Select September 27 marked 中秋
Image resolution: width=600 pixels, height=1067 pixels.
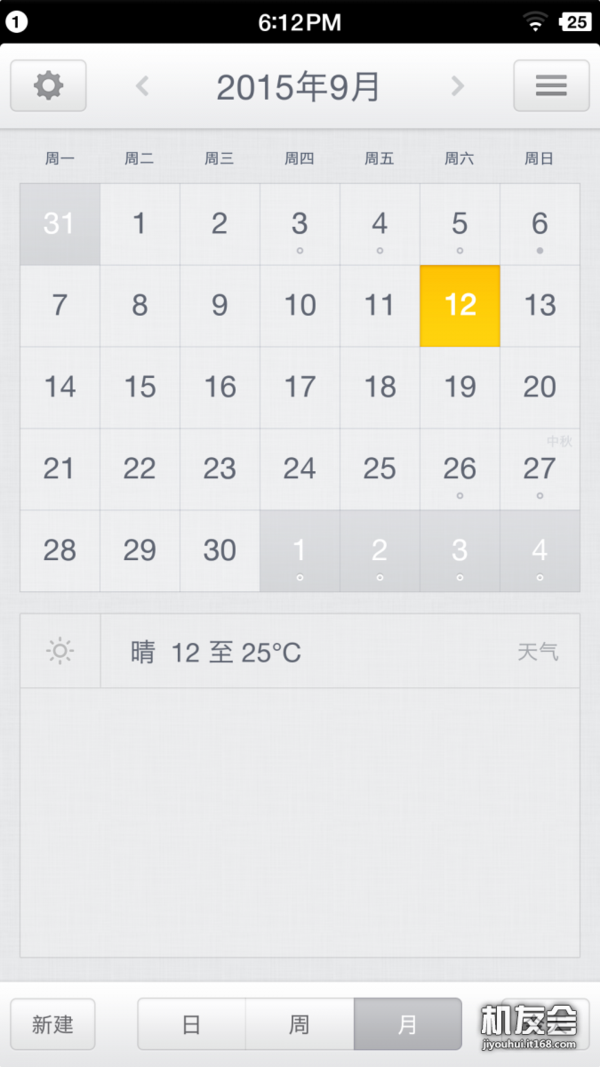point(540,470)
